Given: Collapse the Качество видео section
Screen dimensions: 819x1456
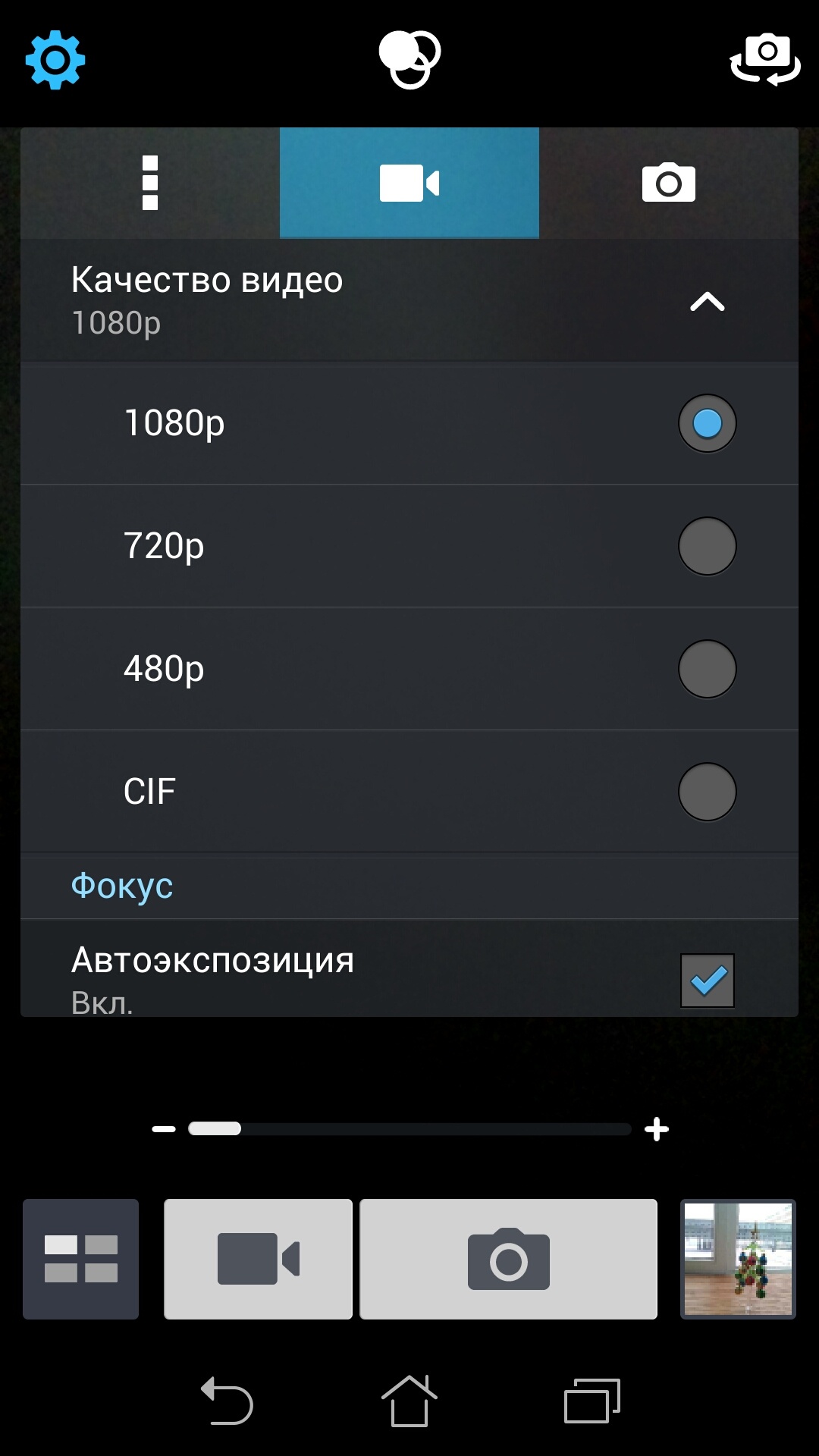Looking at the screenshot, I should pos(707,302).
